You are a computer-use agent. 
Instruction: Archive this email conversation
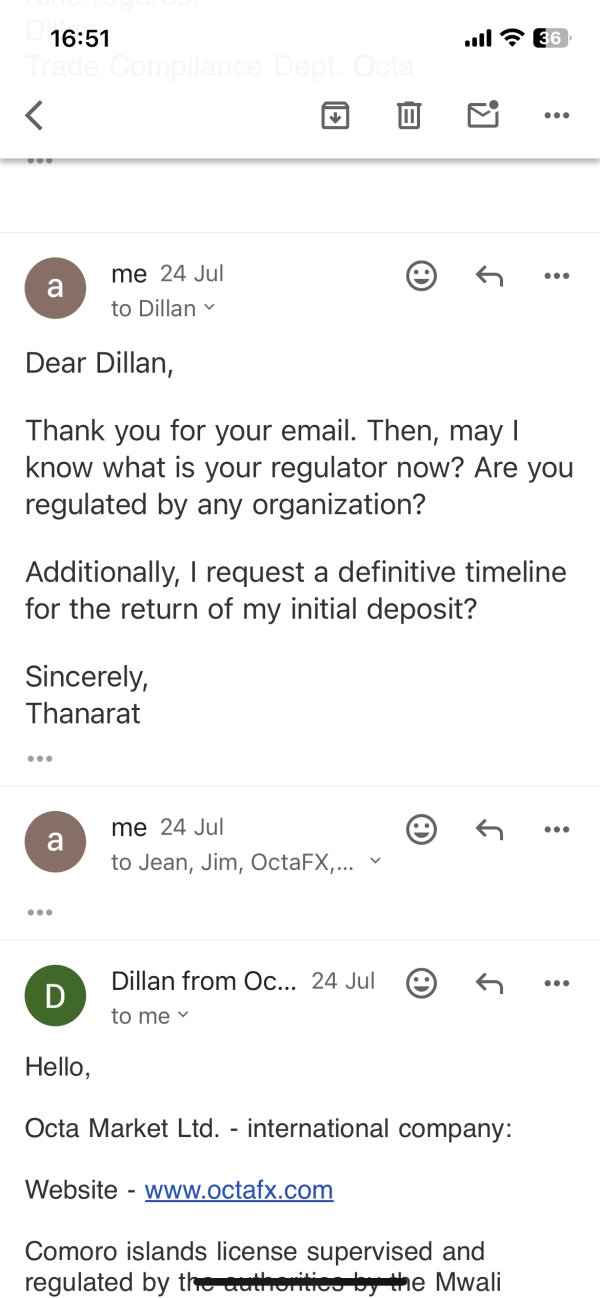335,116
